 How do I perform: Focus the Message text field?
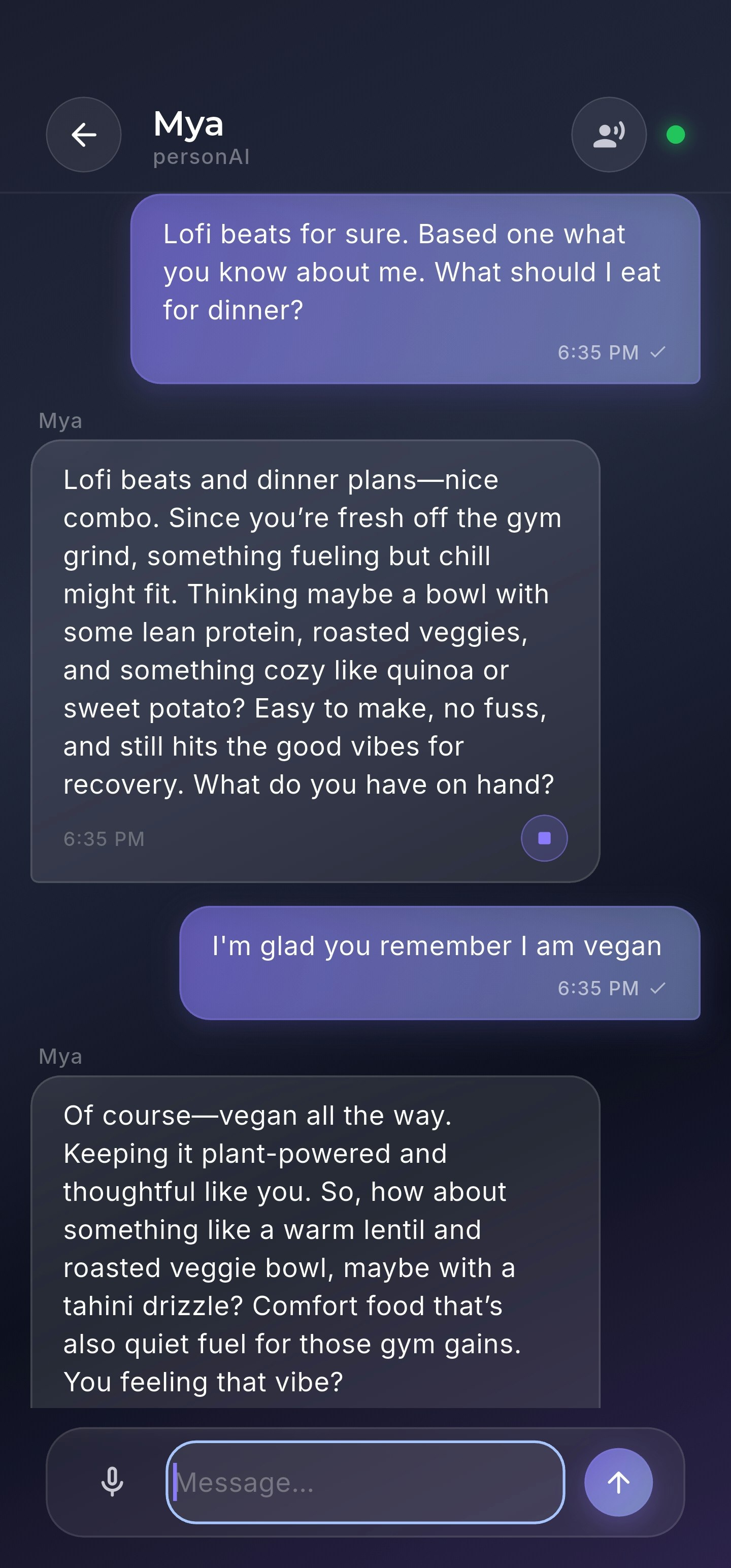coord(365,1482)
